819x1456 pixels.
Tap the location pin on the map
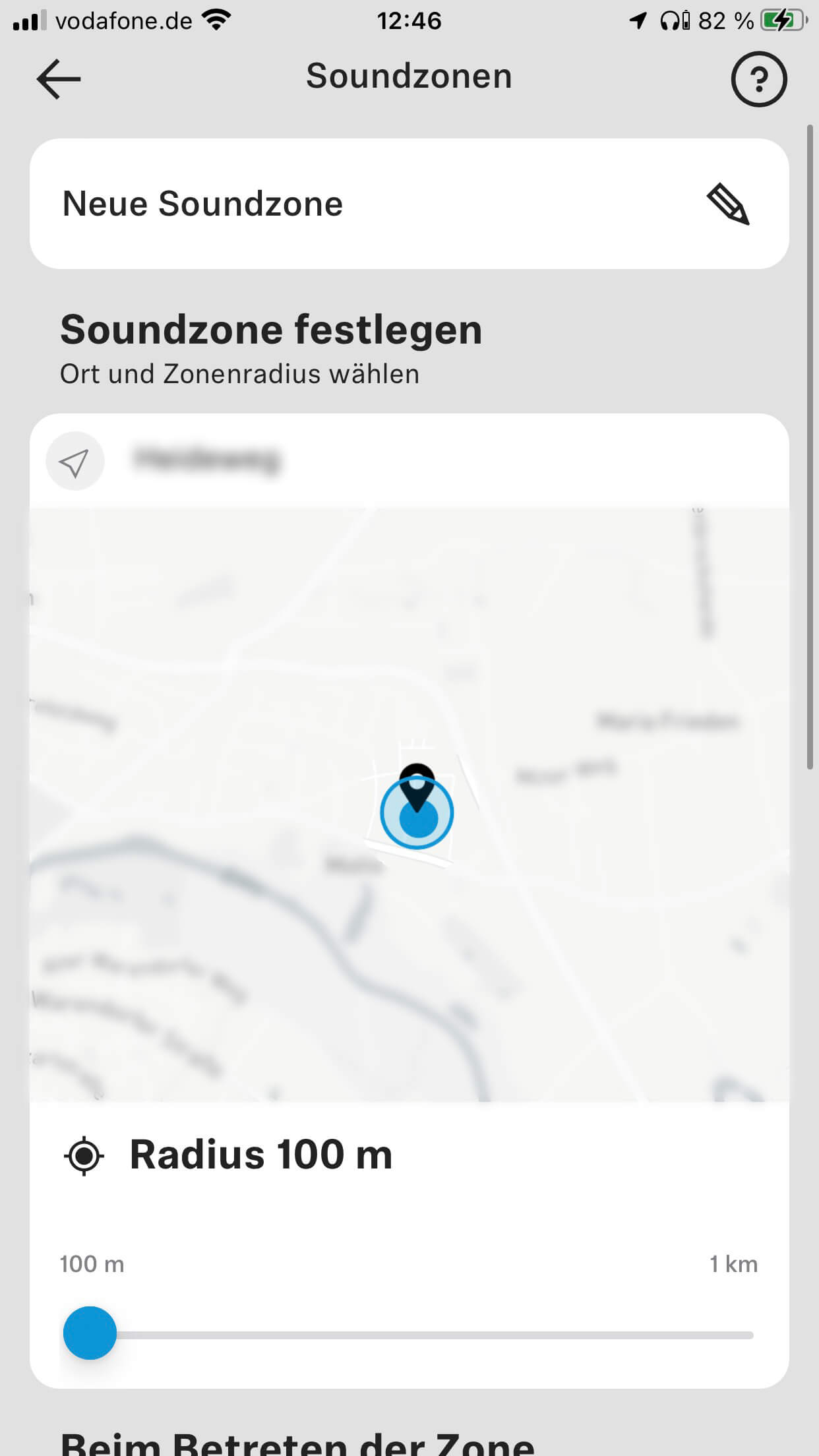[417, 789]
